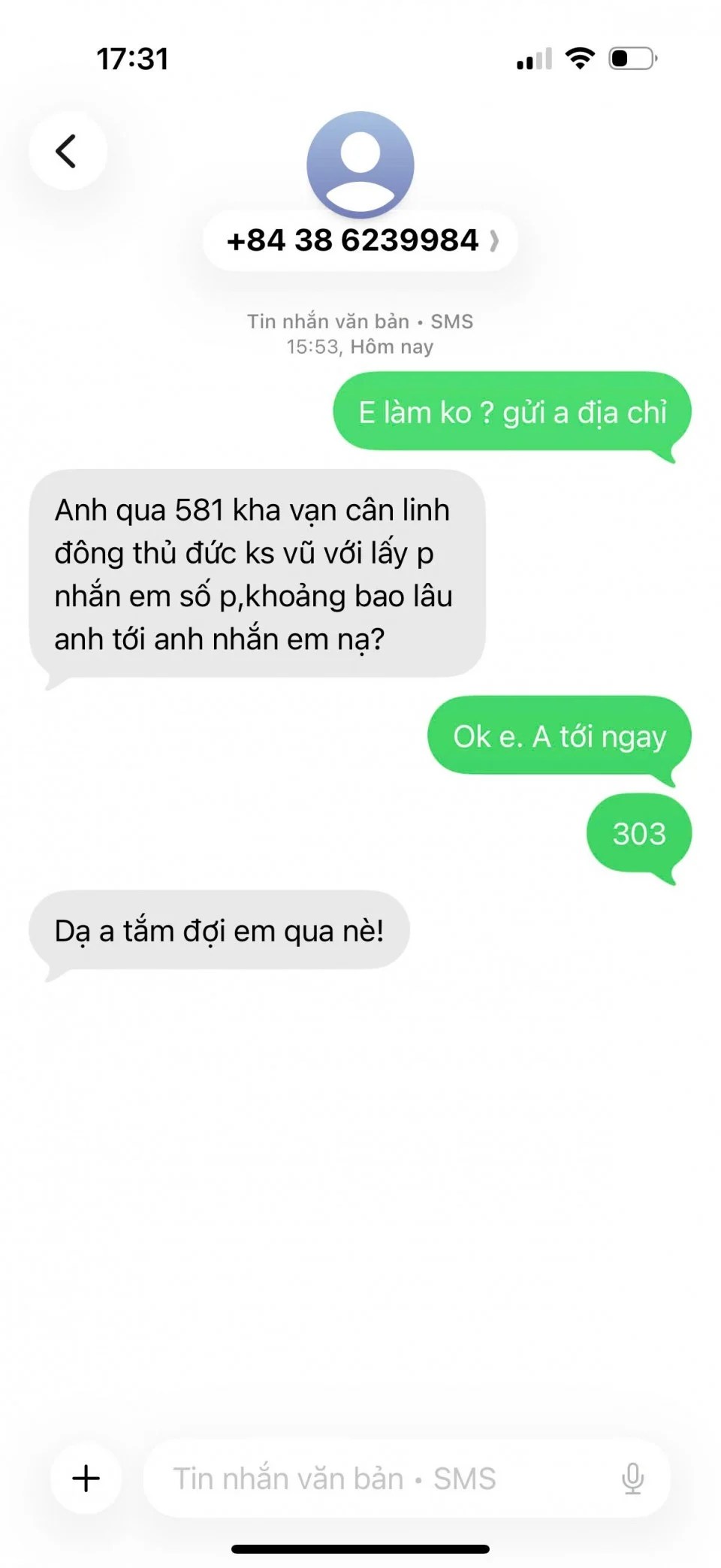Tap the contact avatar at the top
Screen dimensions: 721x1568
tap(360, 164)
